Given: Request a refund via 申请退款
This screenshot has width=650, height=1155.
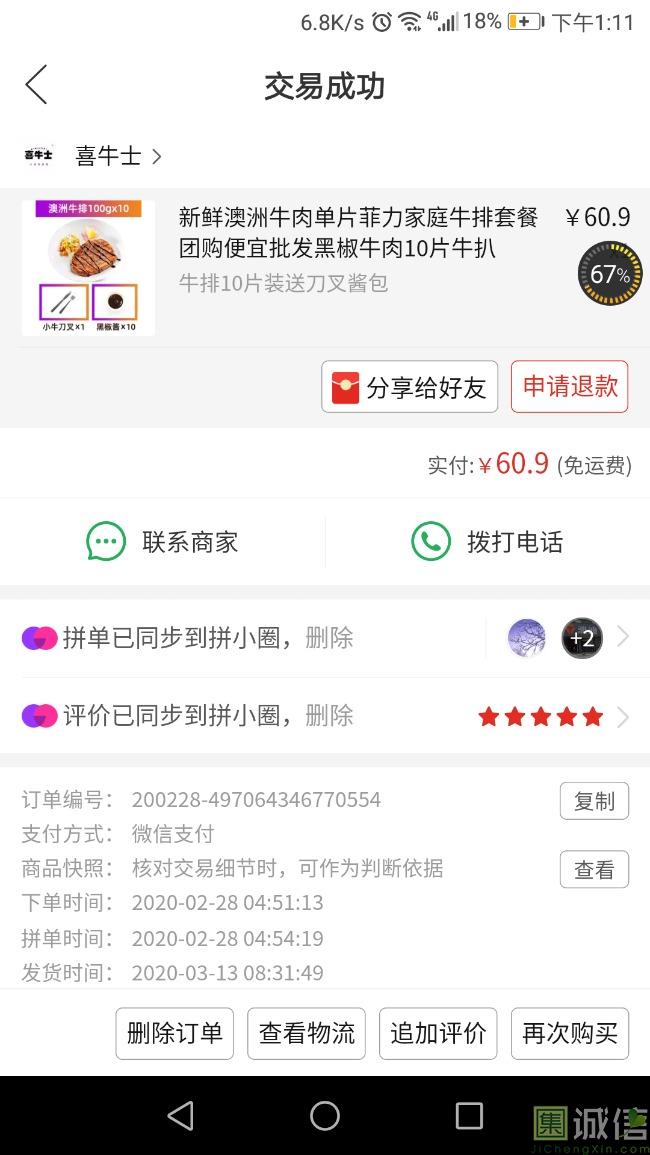Looking at the screenshot, I should pos(569,387).
